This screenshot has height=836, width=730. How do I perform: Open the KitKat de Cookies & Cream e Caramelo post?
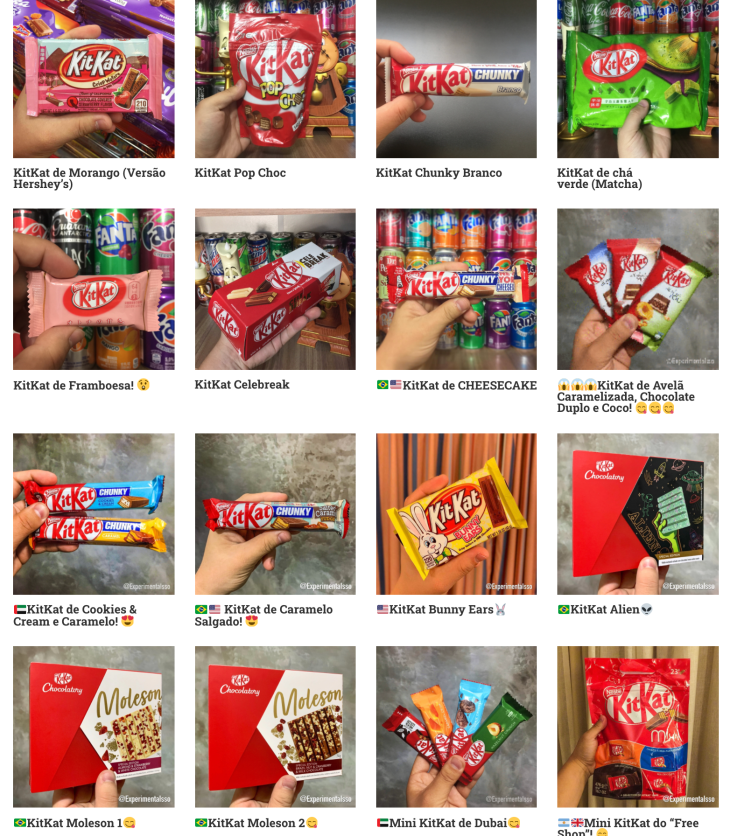point(93,514)
